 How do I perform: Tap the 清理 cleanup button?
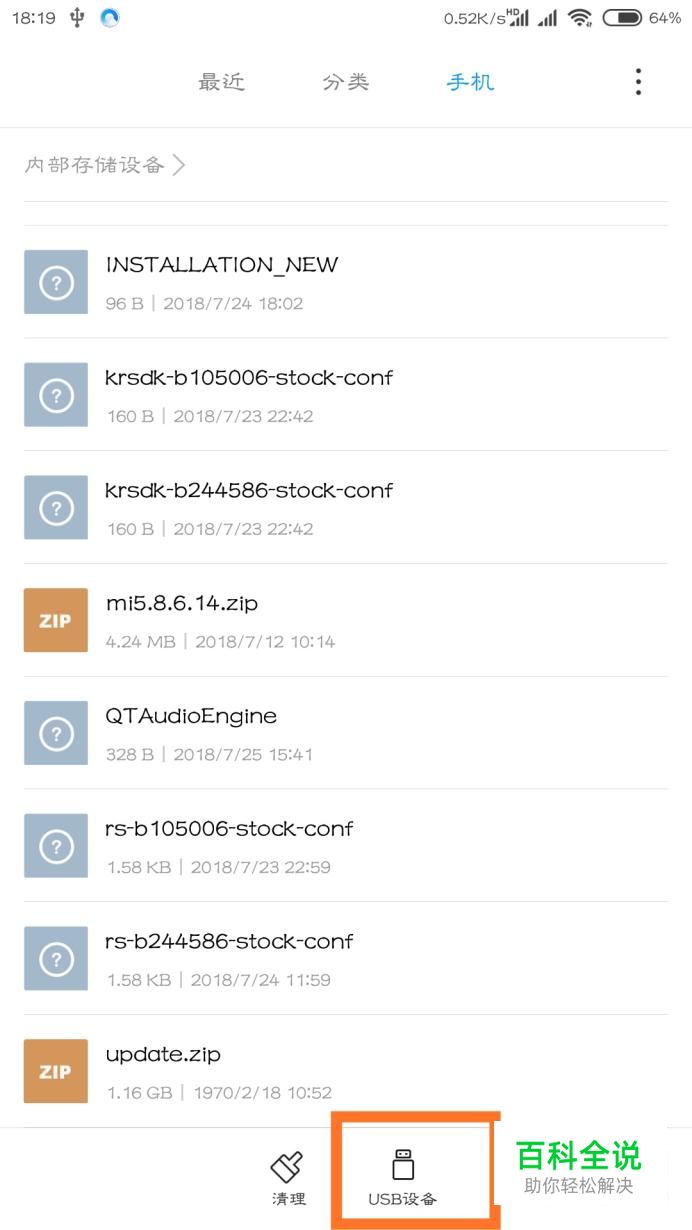click(x=288, y=1178)
